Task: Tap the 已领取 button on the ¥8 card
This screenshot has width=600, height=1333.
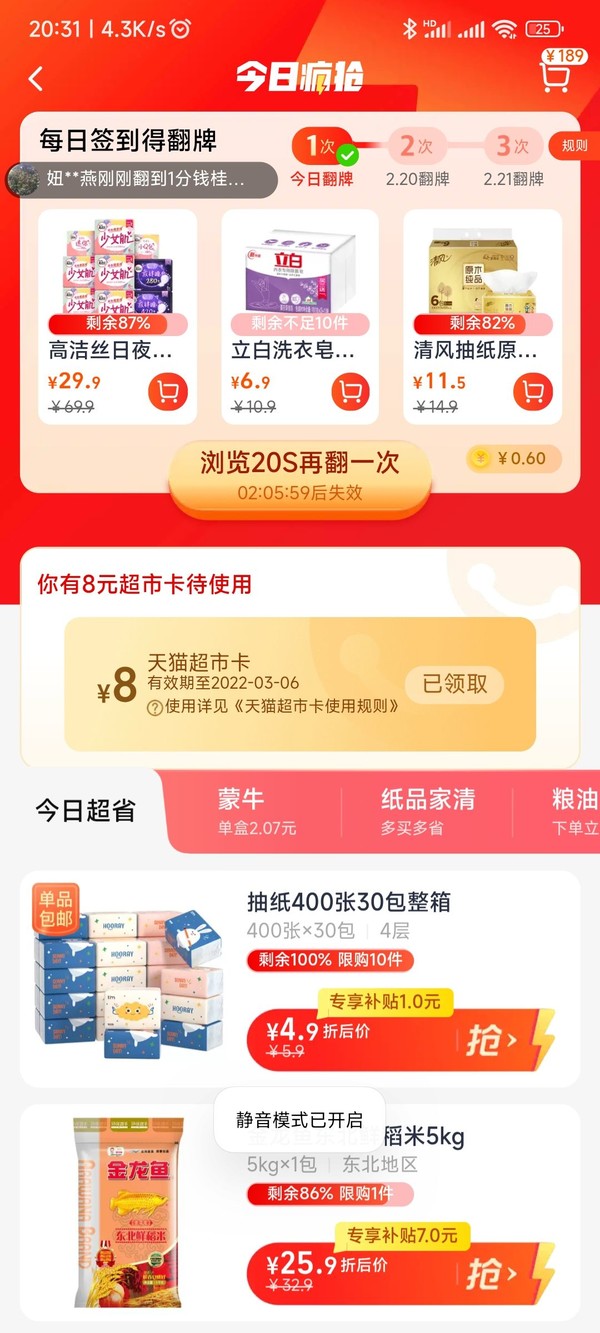Action: pos(455,684)
